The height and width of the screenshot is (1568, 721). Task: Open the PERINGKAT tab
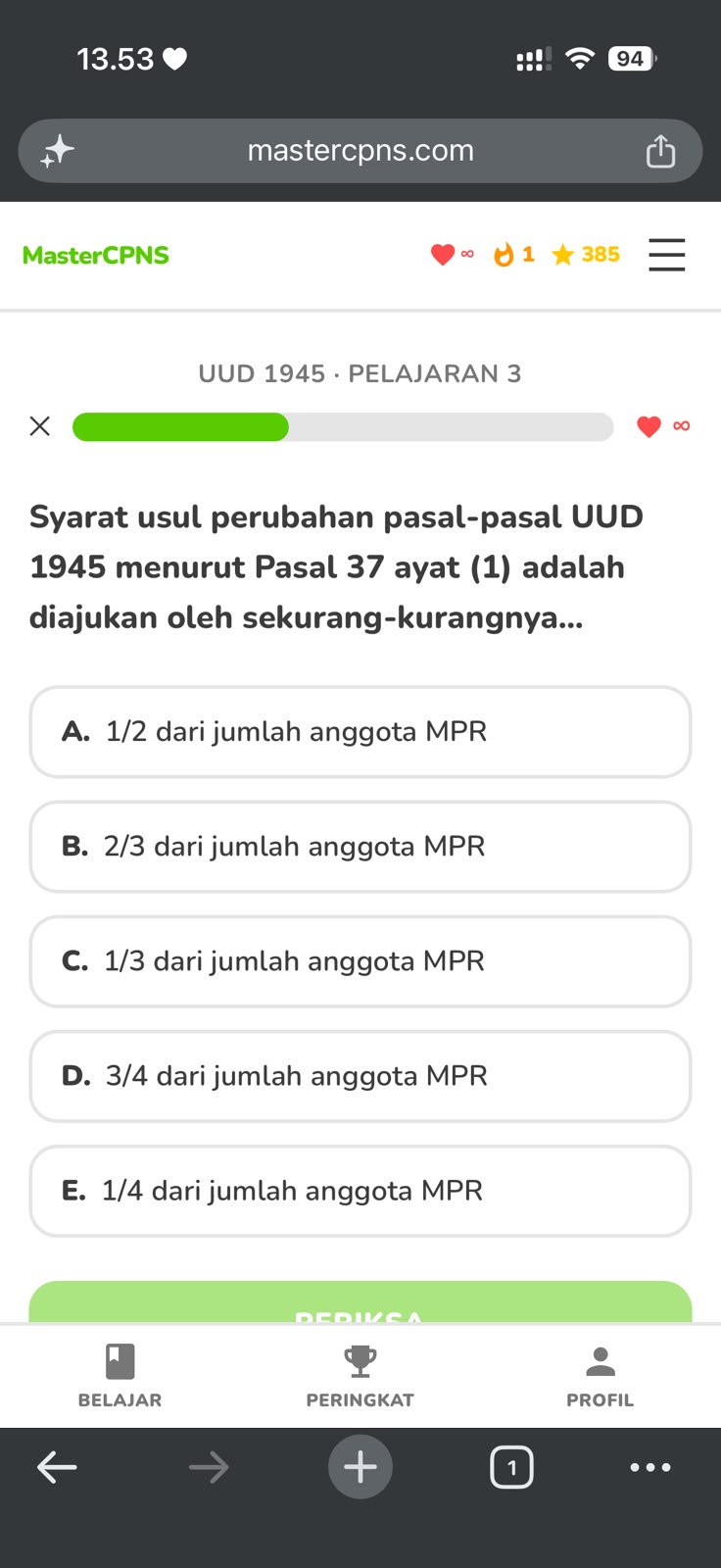[x=360, y=1376]
